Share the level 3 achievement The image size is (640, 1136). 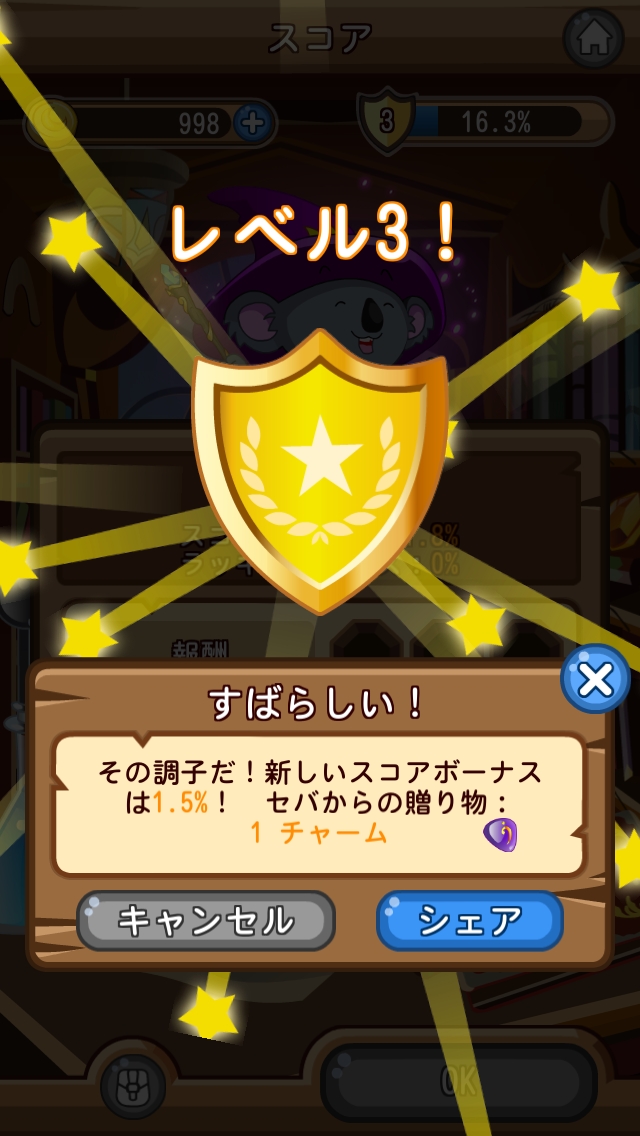tap(470, 920)
